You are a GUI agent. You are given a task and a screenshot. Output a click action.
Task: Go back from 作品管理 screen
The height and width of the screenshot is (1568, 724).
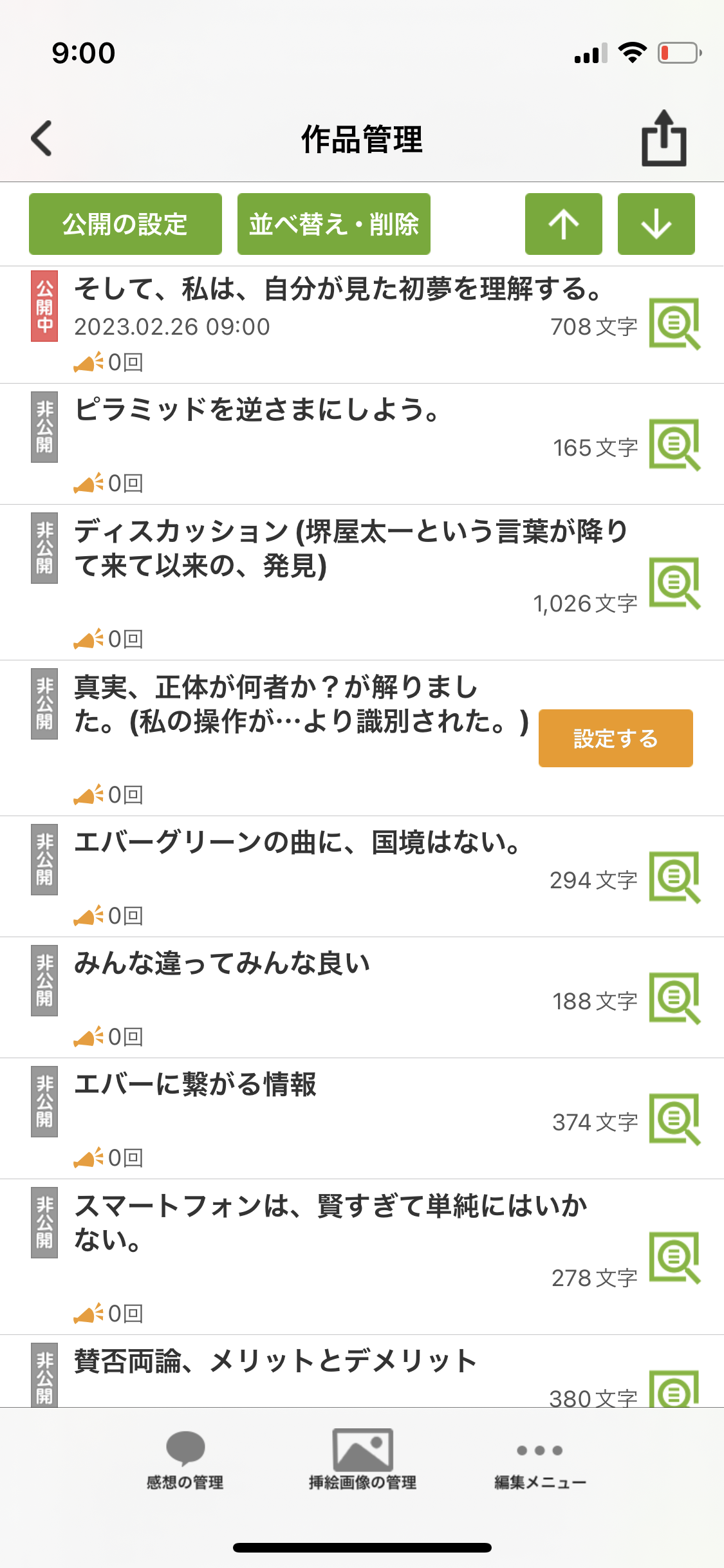42,138
